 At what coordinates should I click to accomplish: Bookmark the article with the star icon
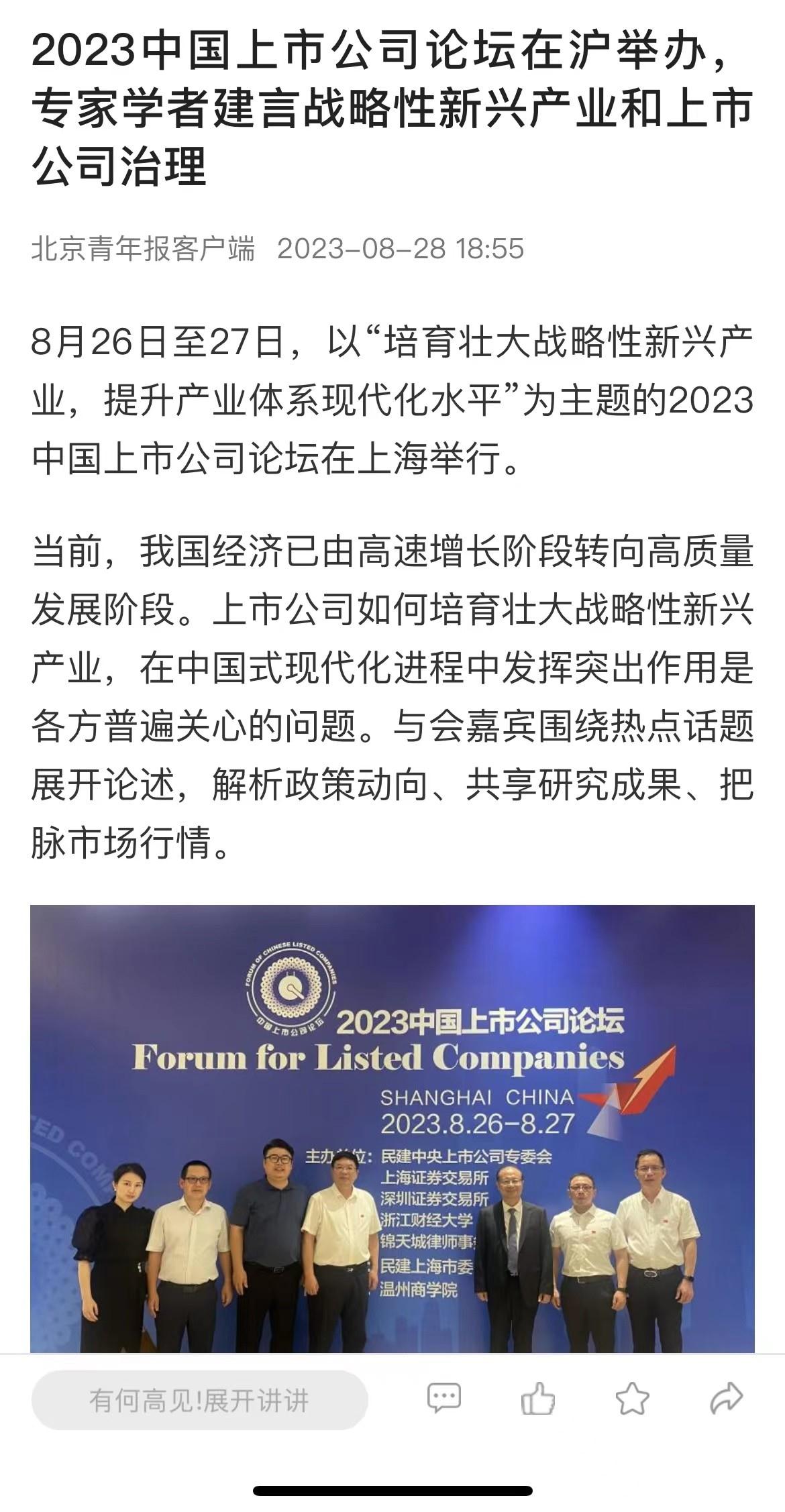click(x=632, y=1399)
